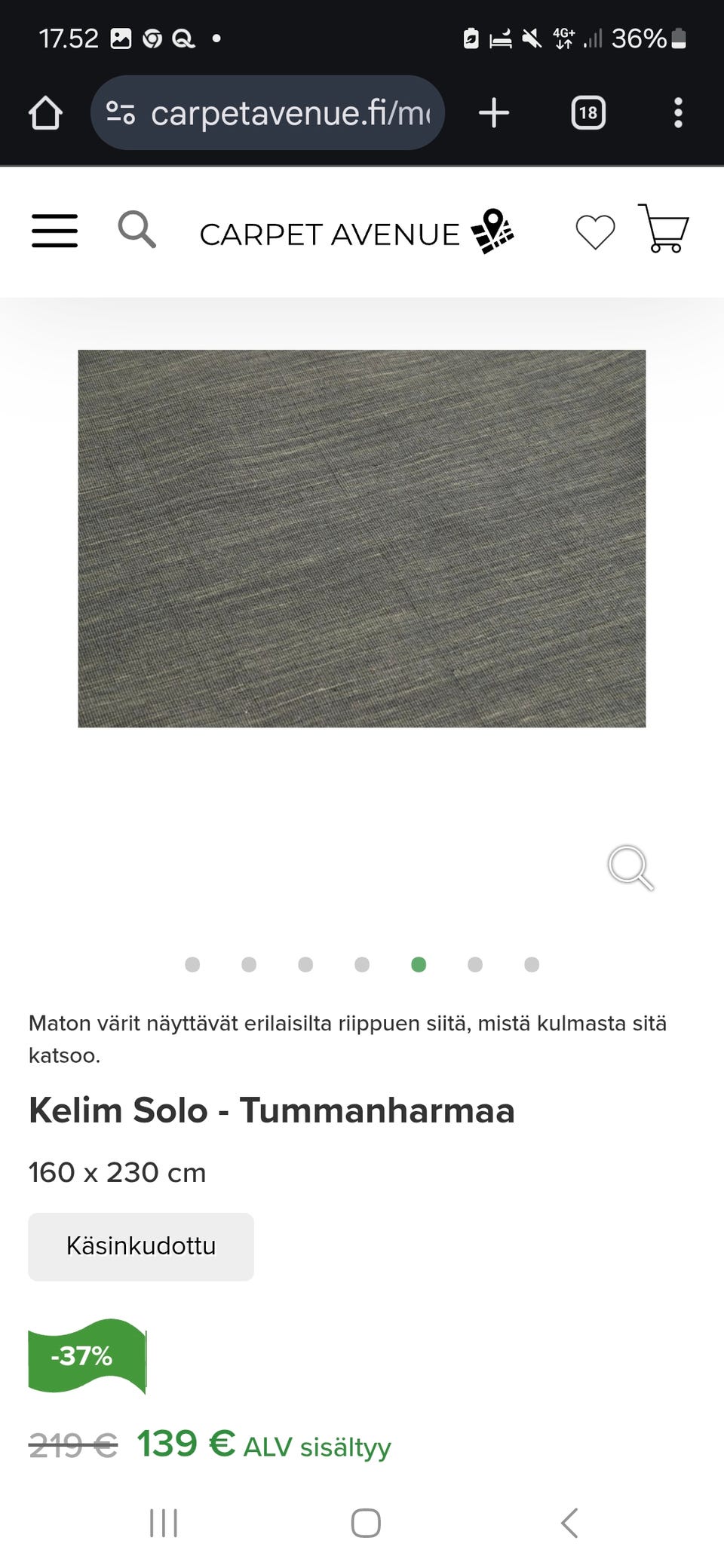Select the fifth carousel dot
724x1568 pixels.
(419, 964)
